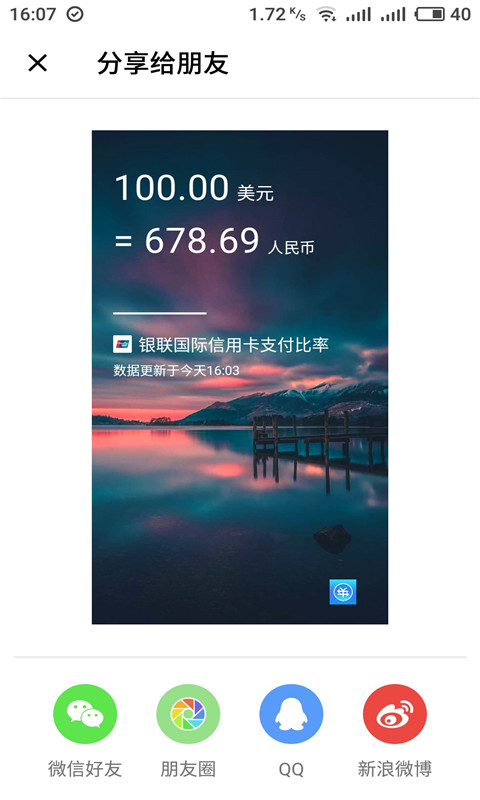Share the image via QQ

pos(291,714)
